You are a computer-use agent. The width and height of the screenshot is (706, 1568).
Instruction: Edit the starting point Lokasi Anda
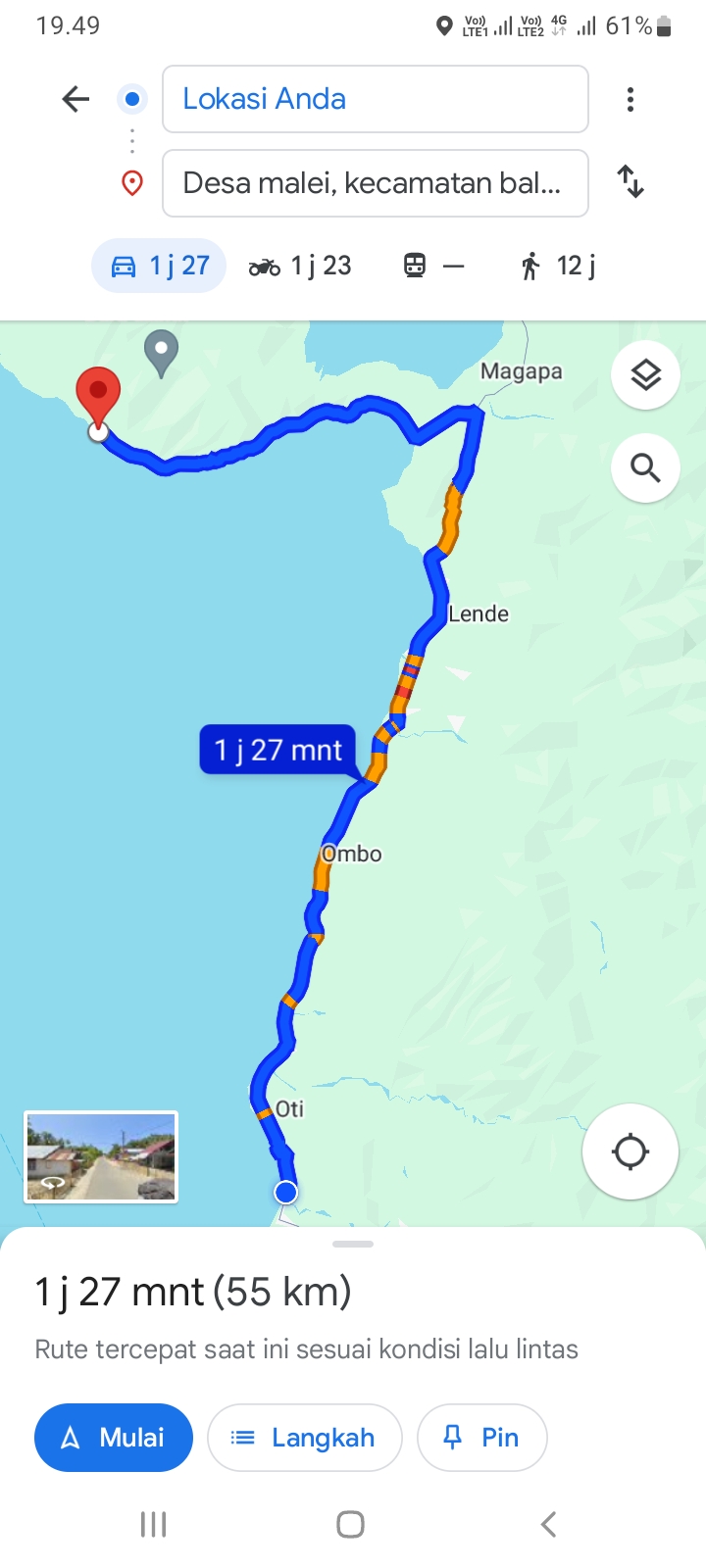[x=375, y=99]
